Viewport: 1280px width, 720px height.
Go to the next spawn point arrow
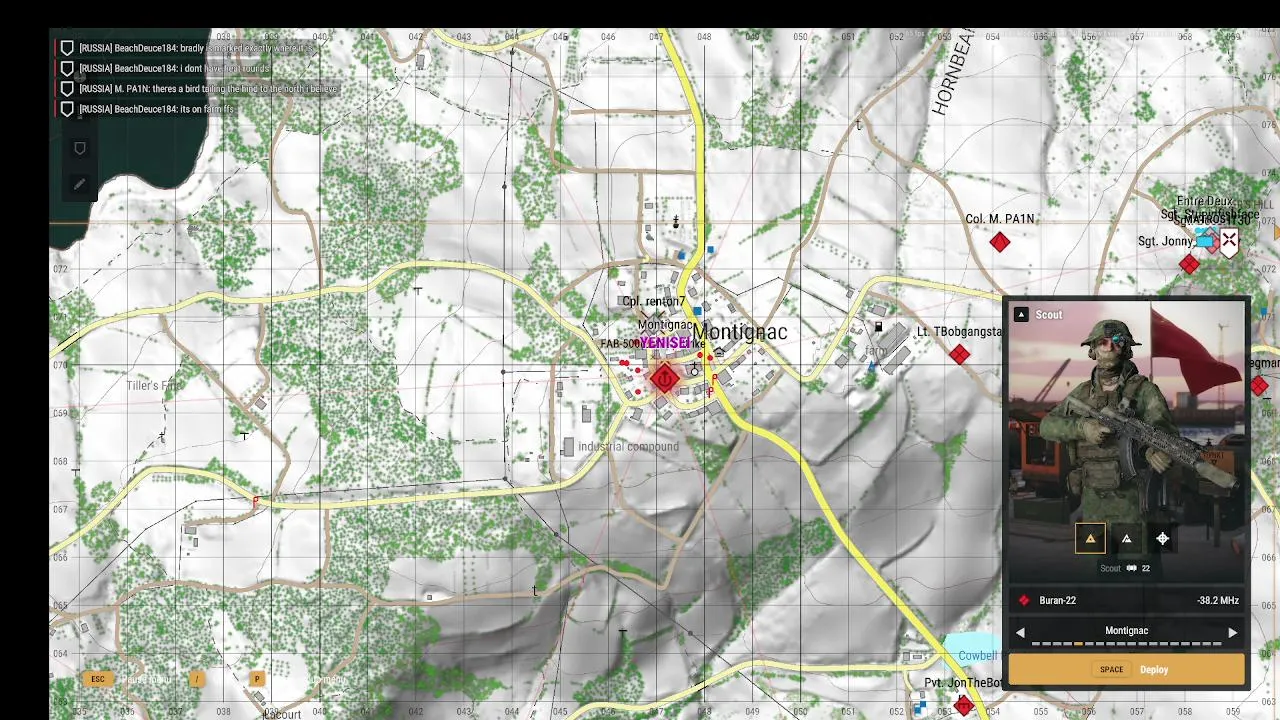pyautogui.click(x=1232, y=632)
